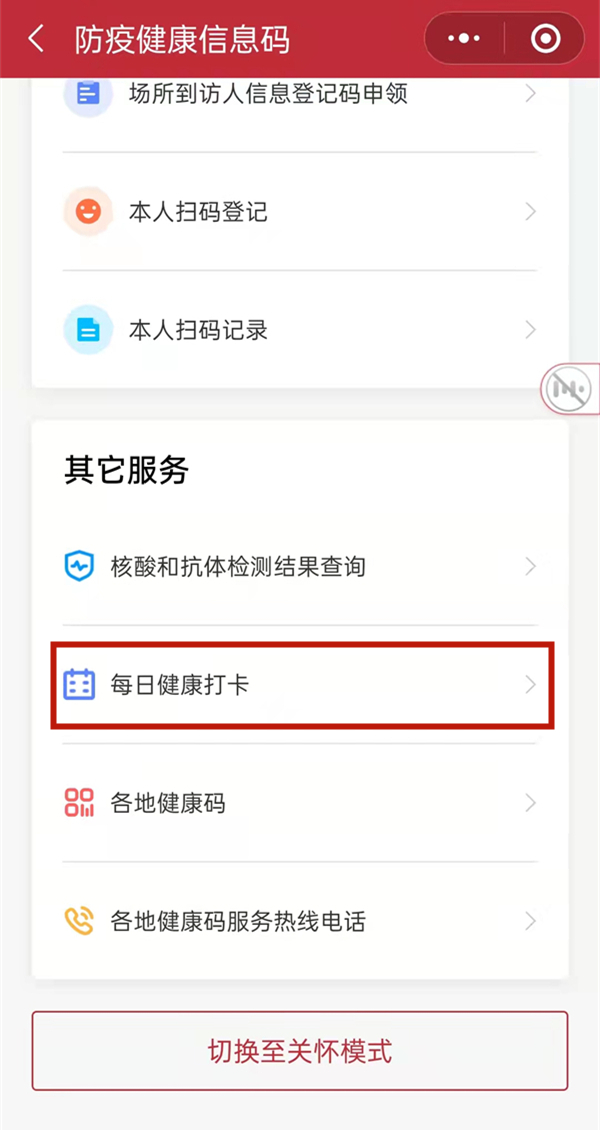Tap 切换至关怀模式 button

pyautogui.click(x=300, y=1051)
